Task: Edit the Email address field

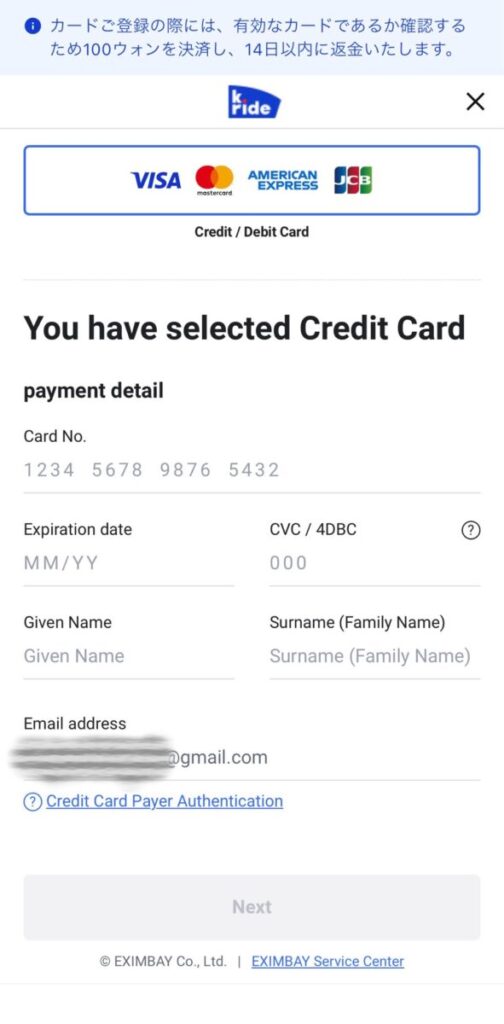Action: 252,758
